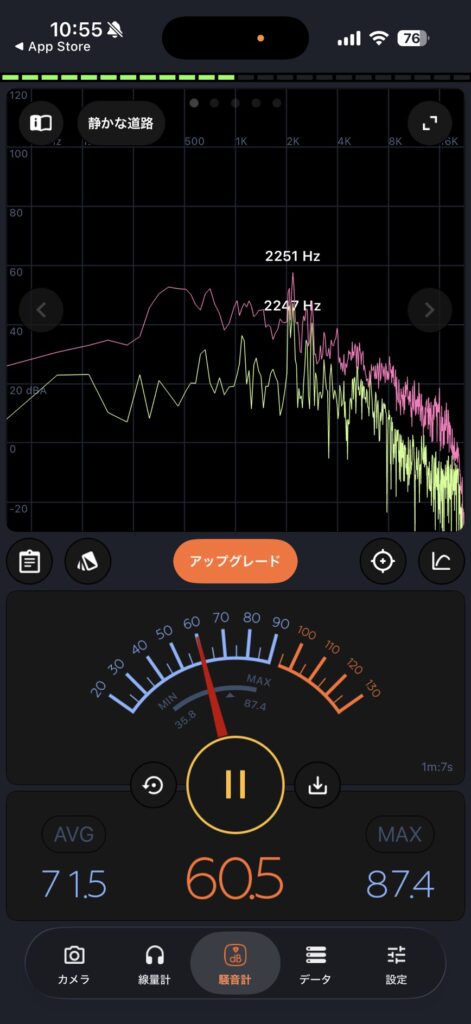Open the 設定 settings tab
Screen dimensions: 471x1024
coord(396,965)
